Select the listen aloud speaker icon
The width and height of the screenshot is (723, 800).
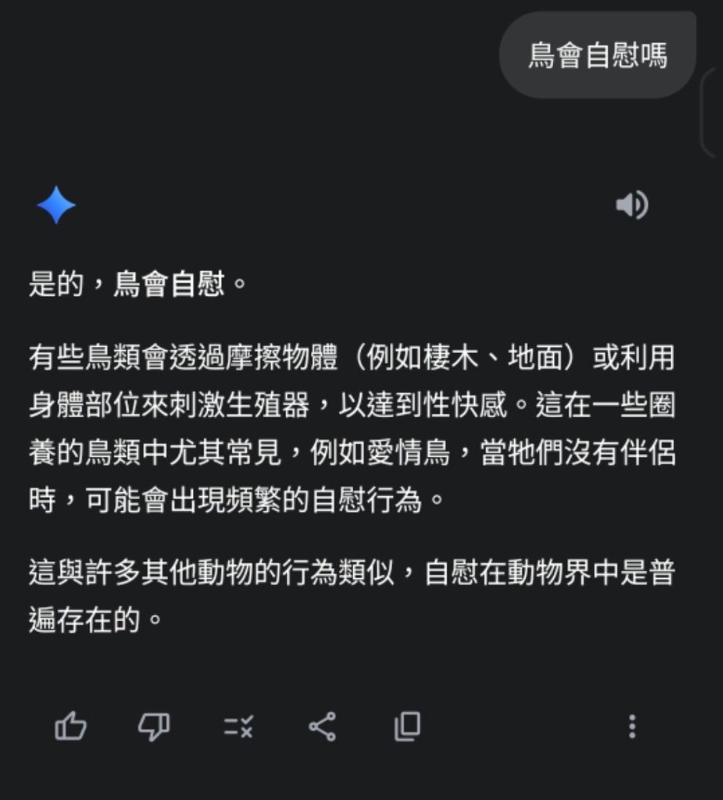click(633, 205)
